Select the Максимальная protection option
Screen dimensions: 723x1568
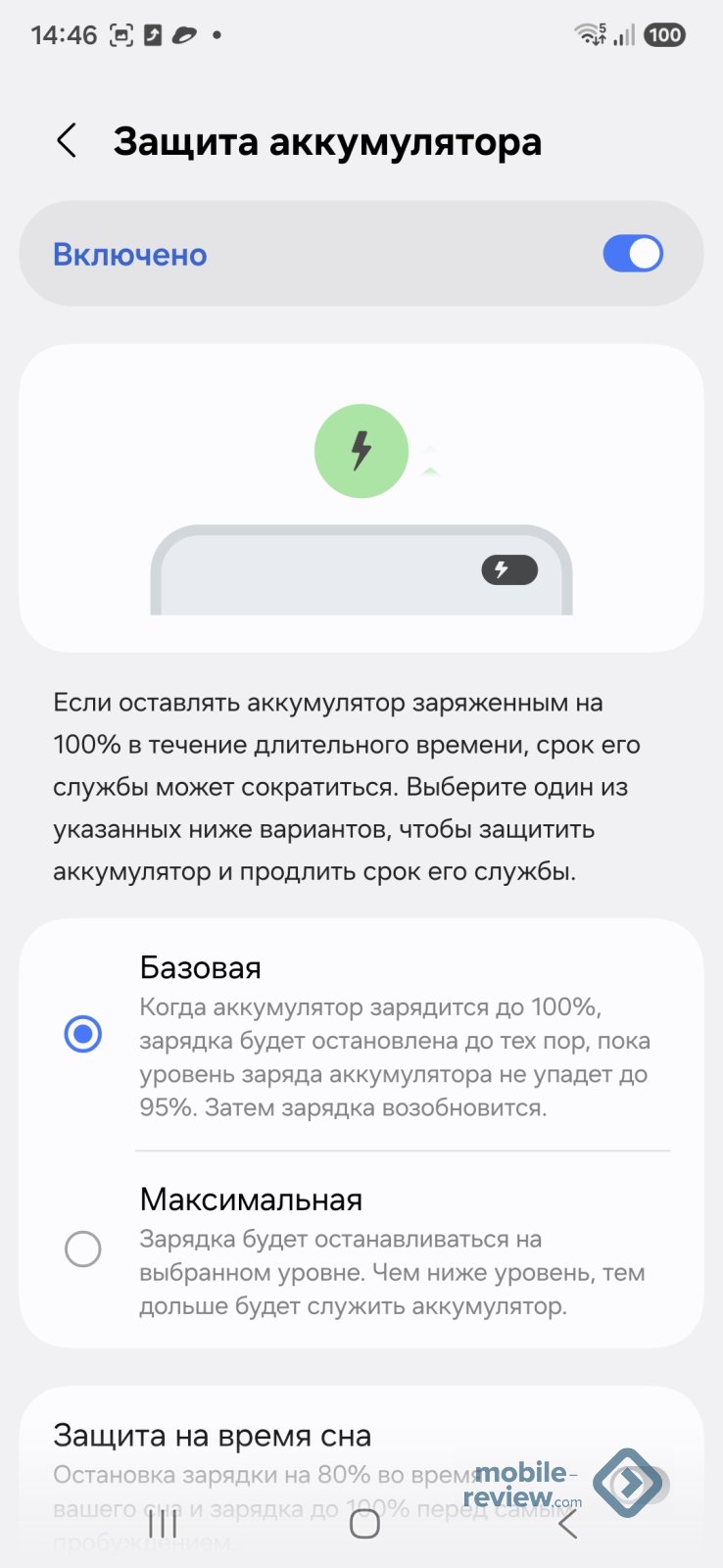point(83,1249)
